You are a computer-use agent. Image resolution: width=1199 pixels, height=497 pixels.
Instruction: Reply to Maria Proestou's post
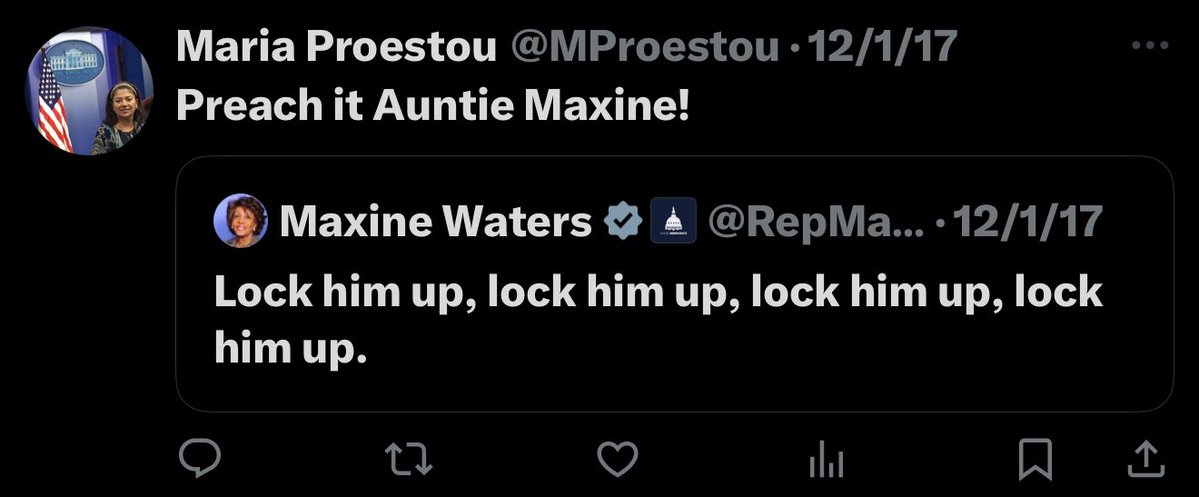pyautogui.click(x=200, y=459)
